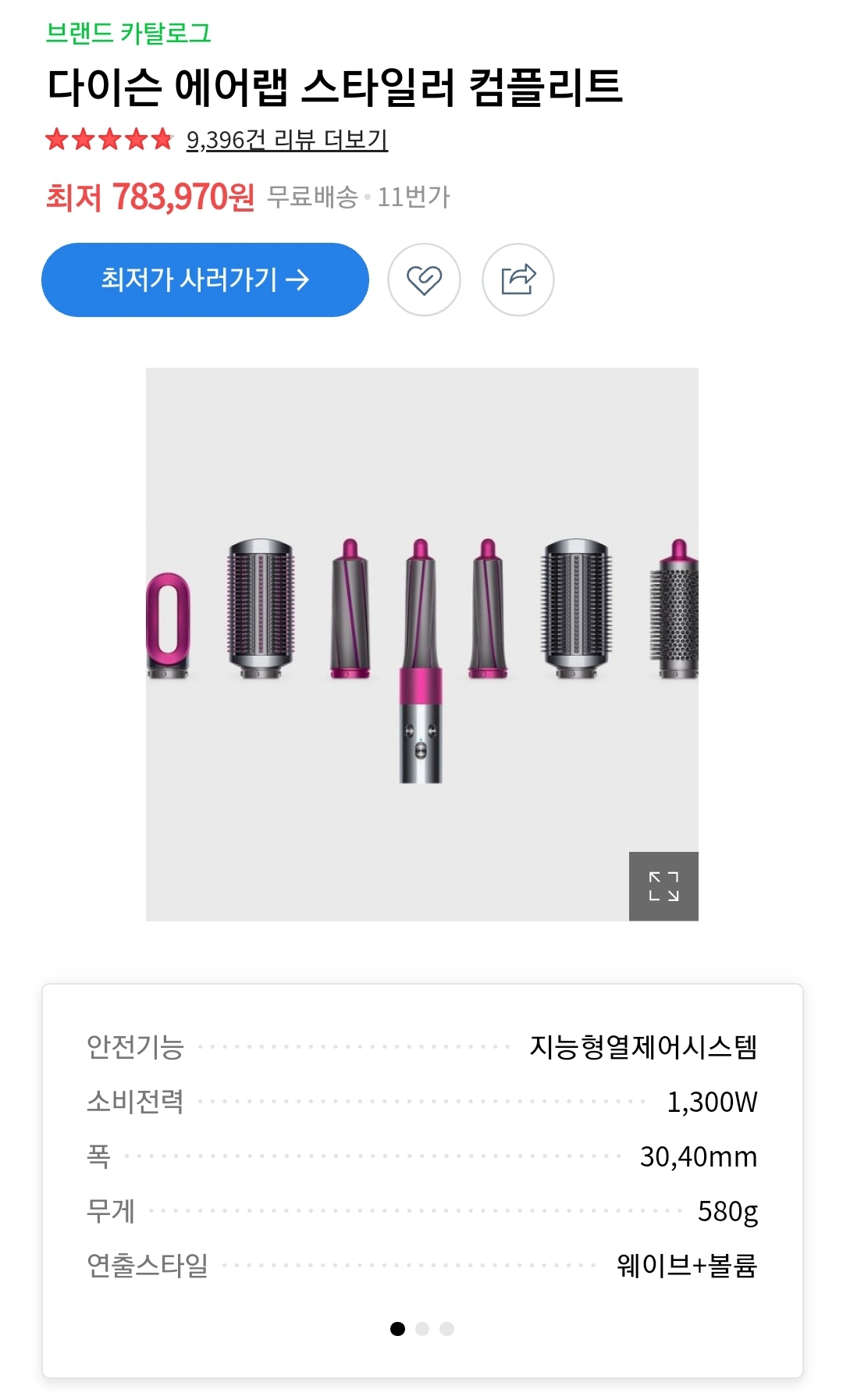The image size is (843, 1400).
Task: Add this product to wishlist
Action: point(424,280)
